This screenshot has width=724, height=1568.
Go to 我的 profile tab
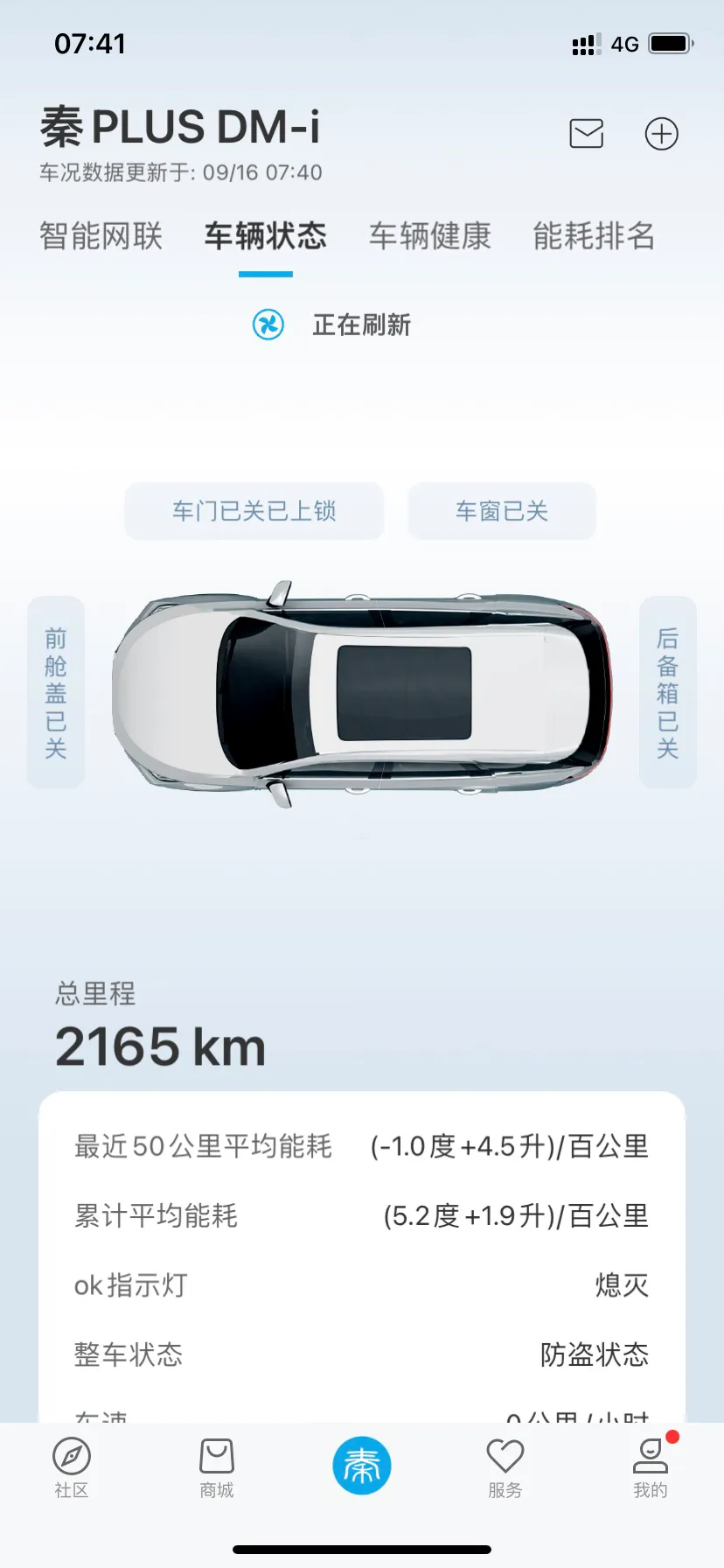pyautogui.click(x=651, y=1467)
